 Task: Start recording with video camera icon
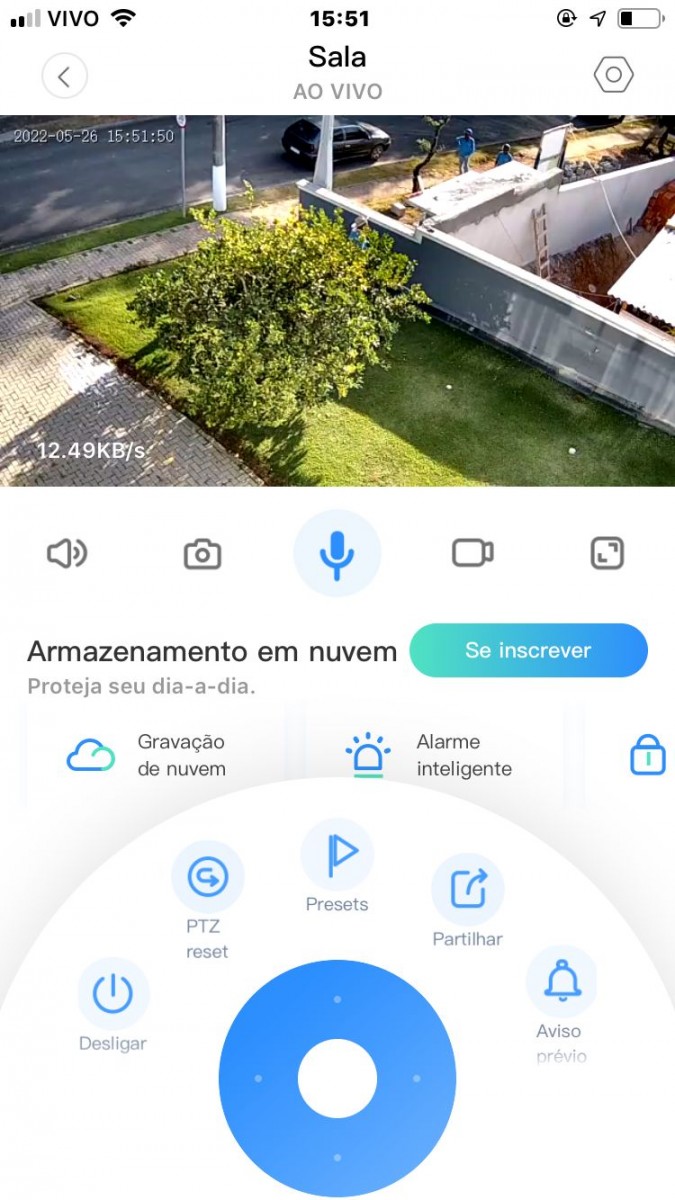click(x=472, y=553)
